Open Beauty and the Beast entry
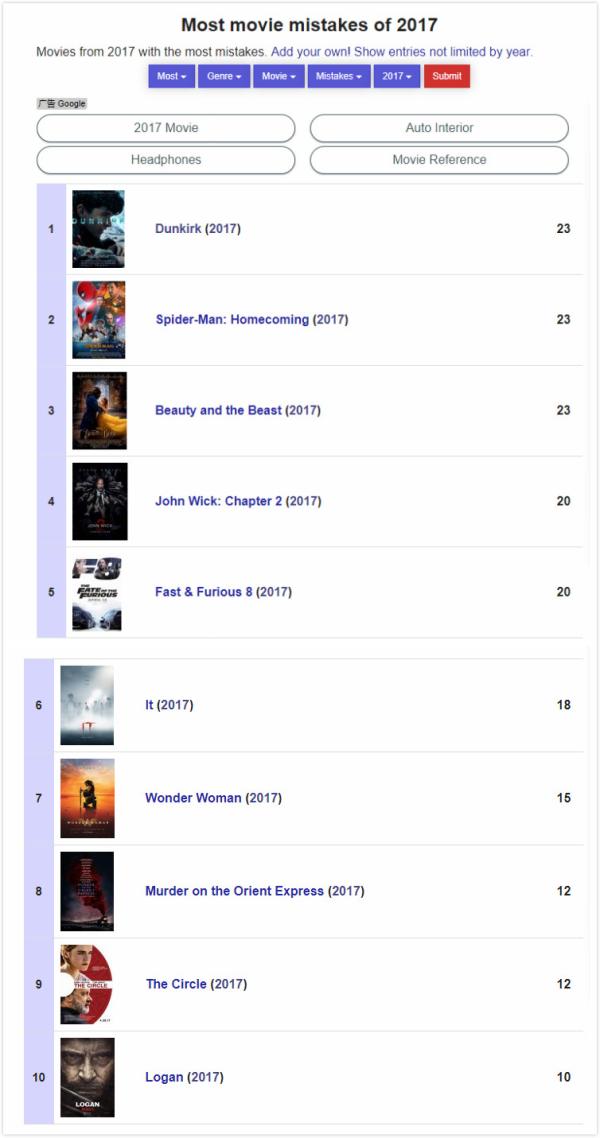This screenshot has width=600, height=1138. coord(218,411)
